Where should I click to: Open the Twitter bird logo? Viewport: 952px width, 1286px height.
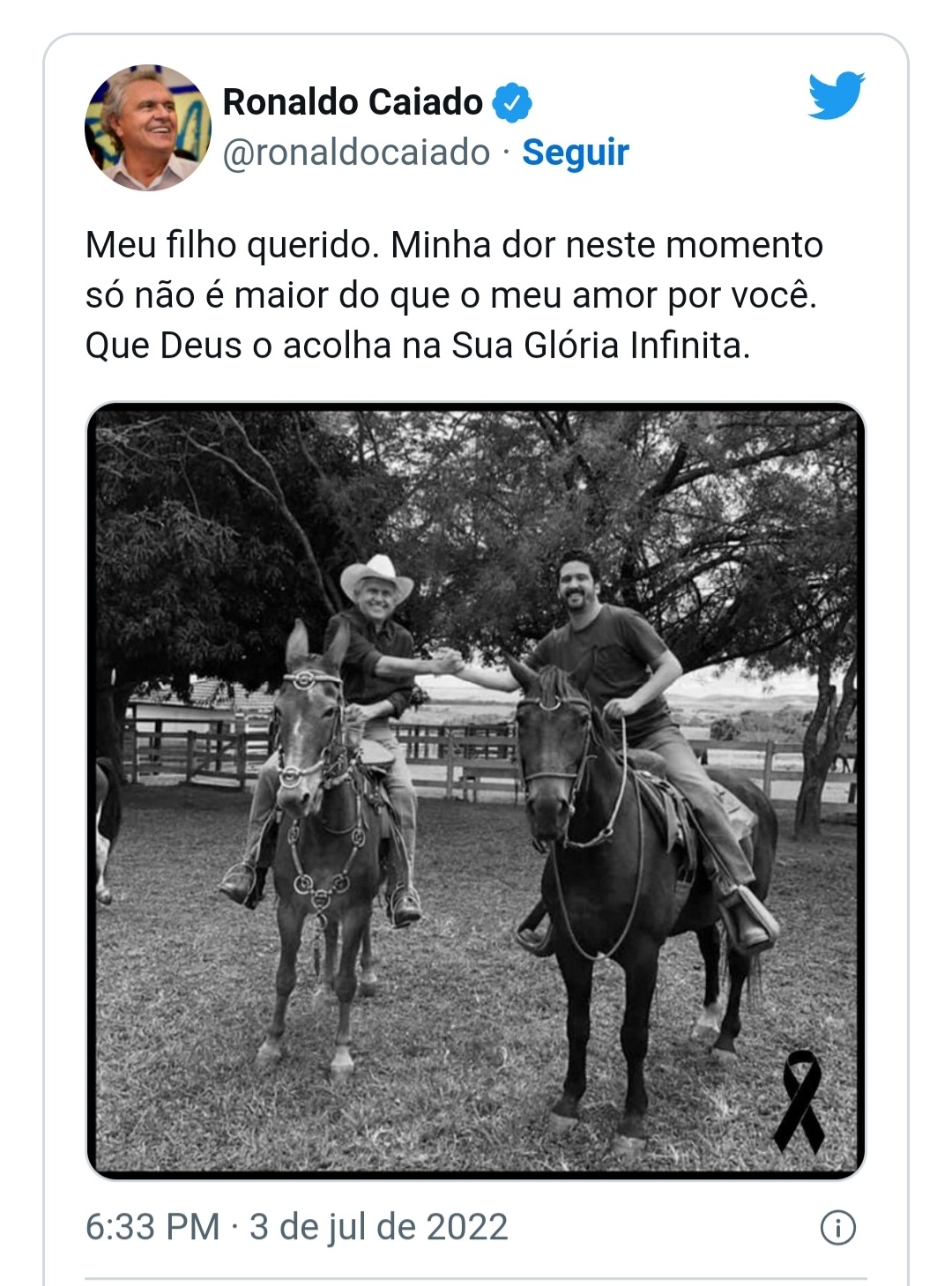click(x=836, y=95)
